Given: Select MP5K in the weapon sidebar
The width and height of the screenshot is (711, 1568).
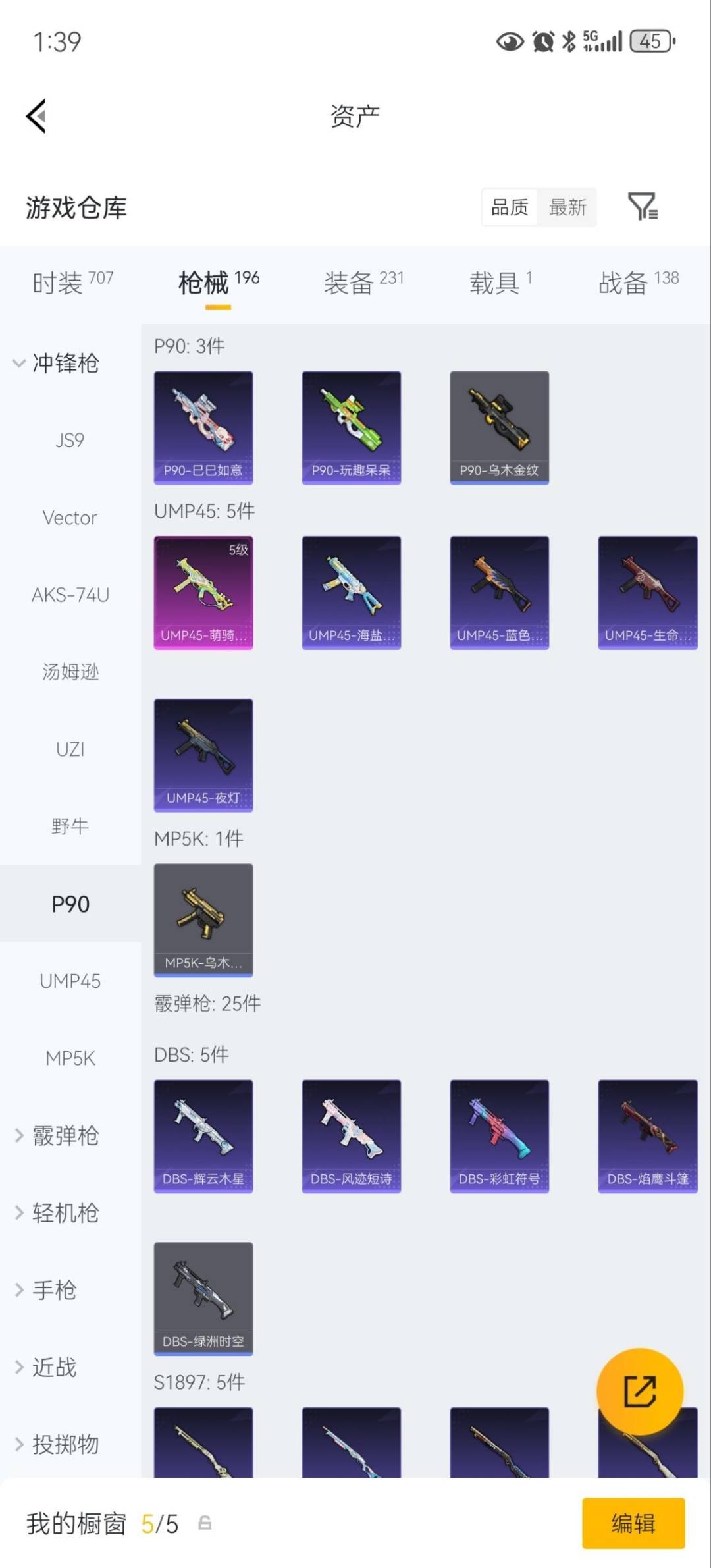Looking at the screenshot, I should click(70, 1058).
